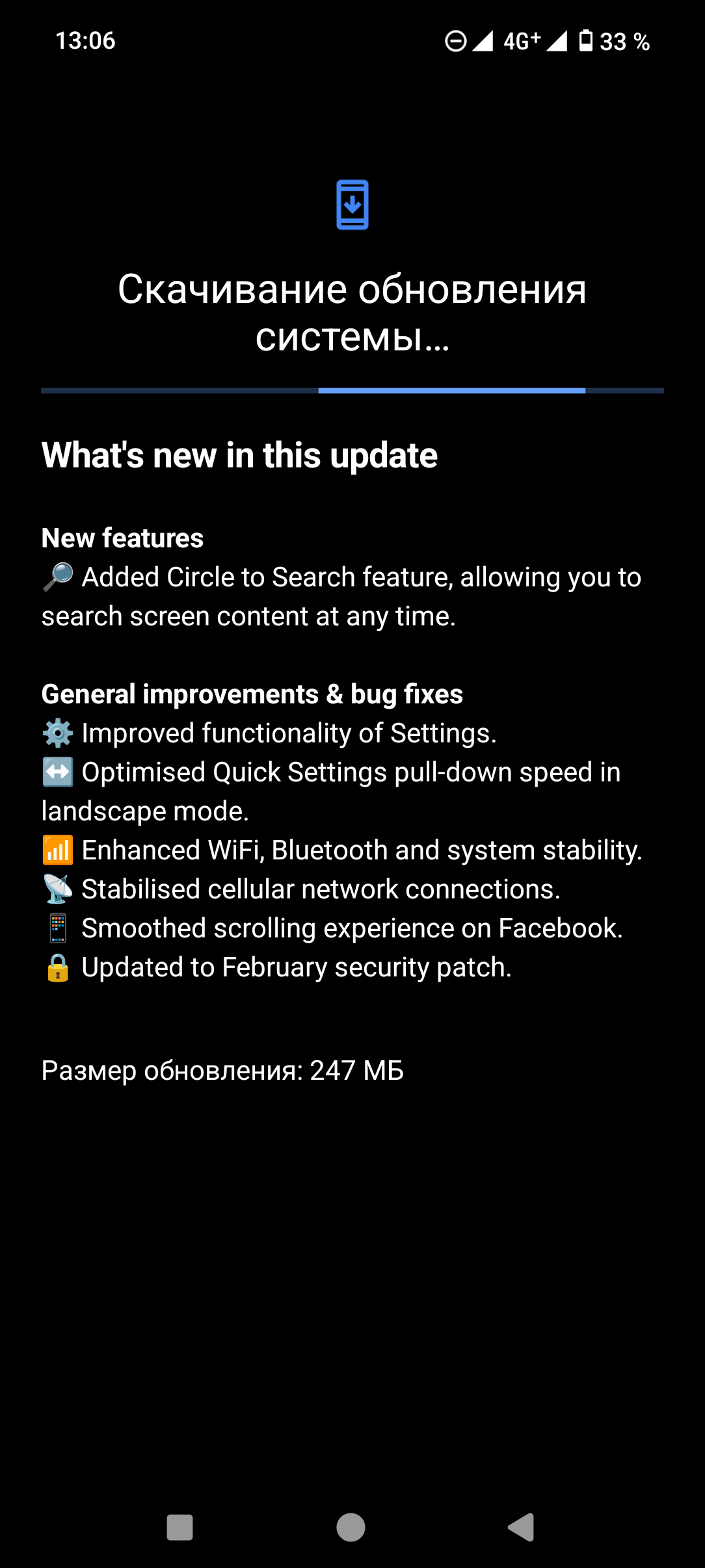Go to the home screen
The image size is (705, 1568).
351,1527
